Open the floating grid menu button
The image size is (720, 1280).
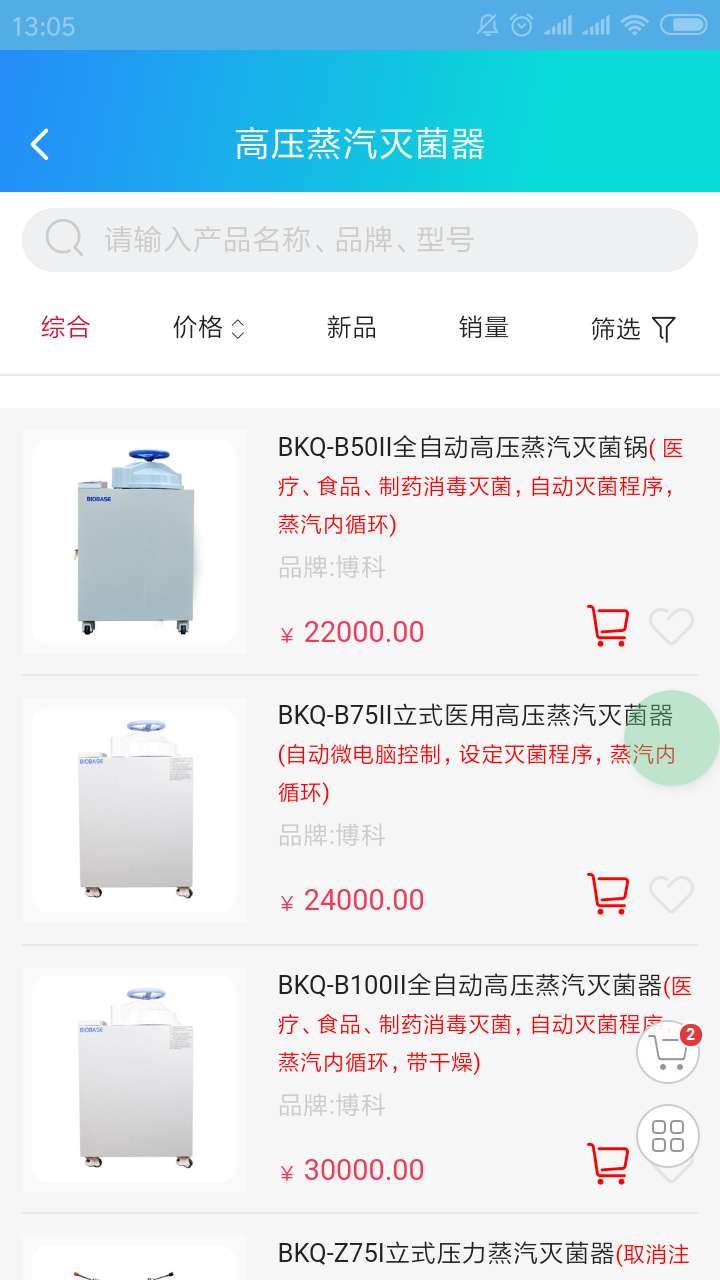668,1136
